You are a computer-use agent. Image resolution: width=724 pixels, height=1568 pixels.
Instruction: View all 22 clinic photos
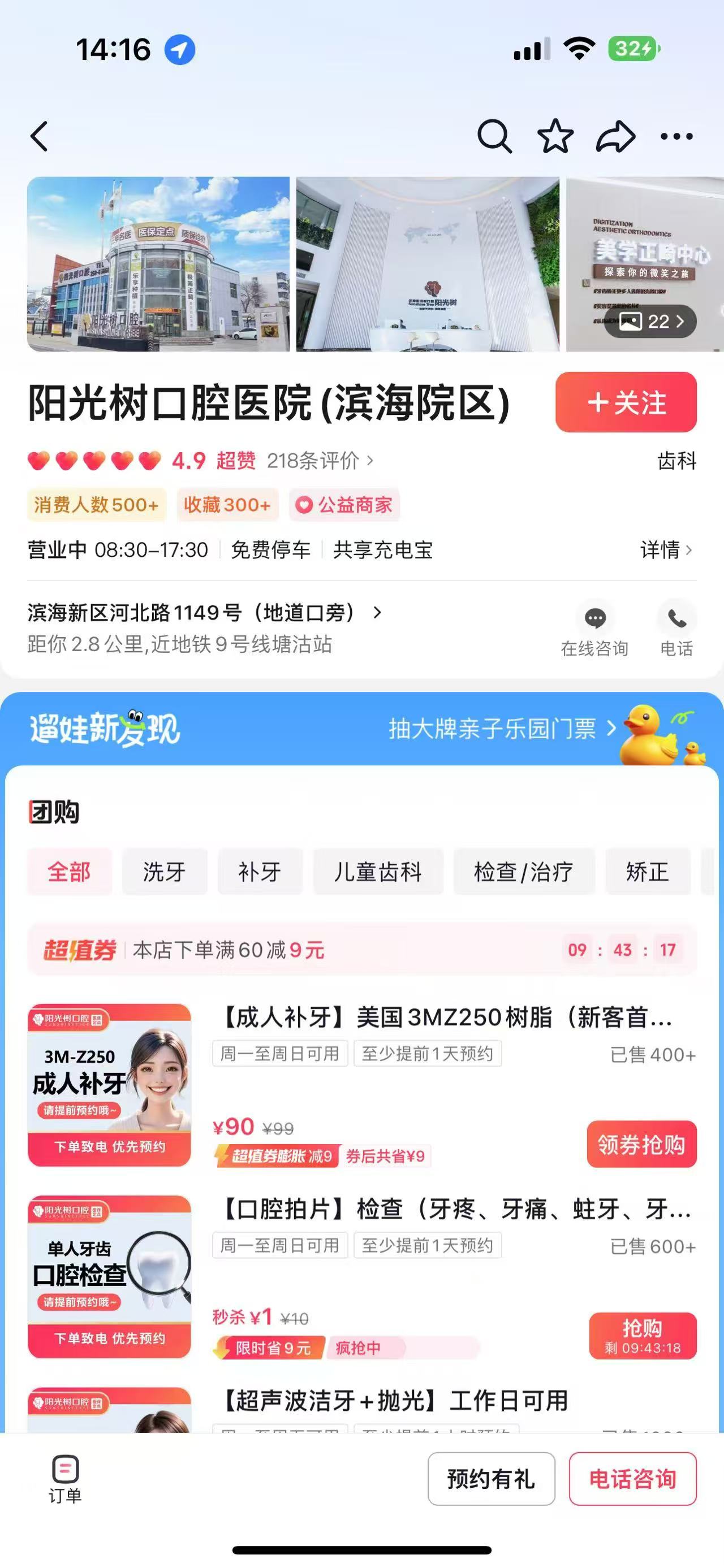[651, 321]
